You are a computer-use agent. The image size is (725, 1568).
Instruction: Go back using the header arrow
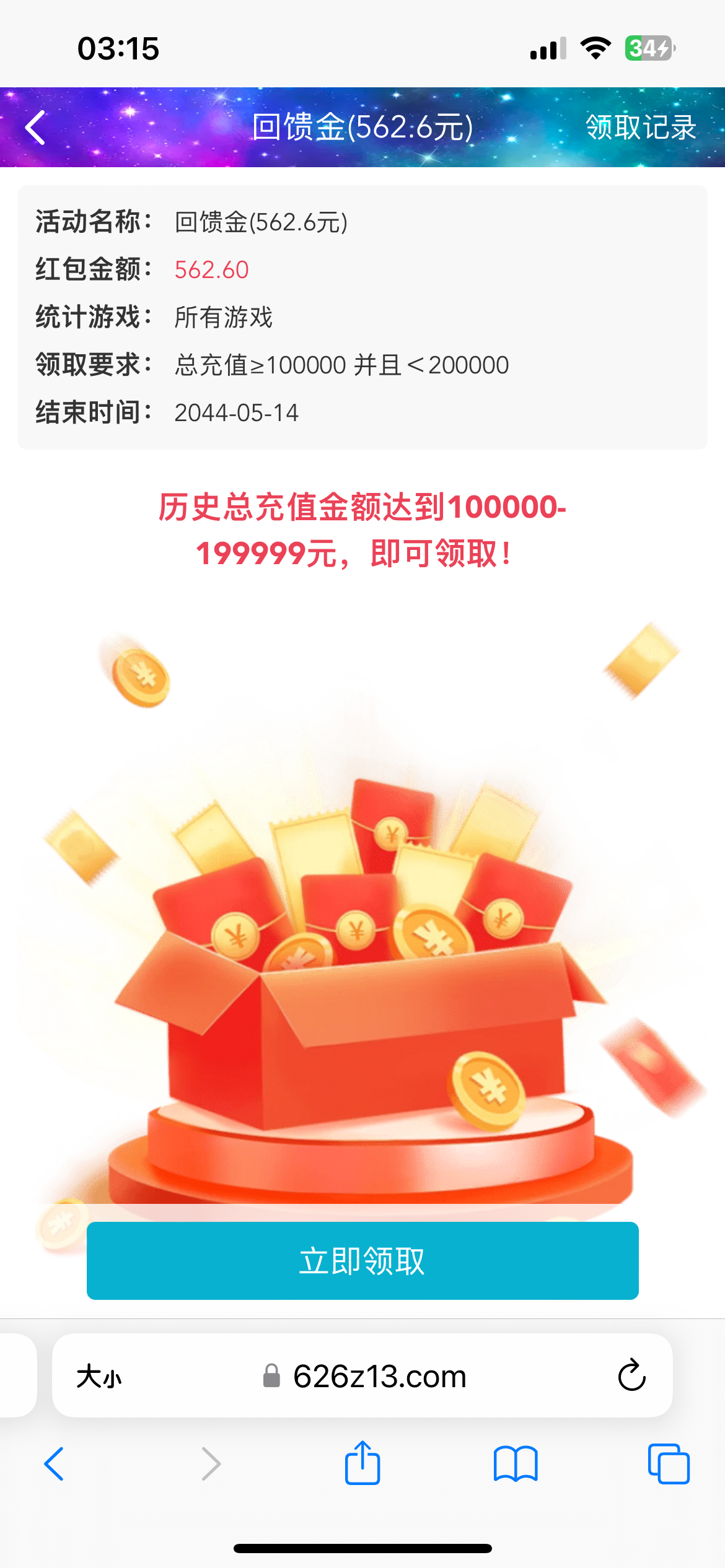(35, 128)
